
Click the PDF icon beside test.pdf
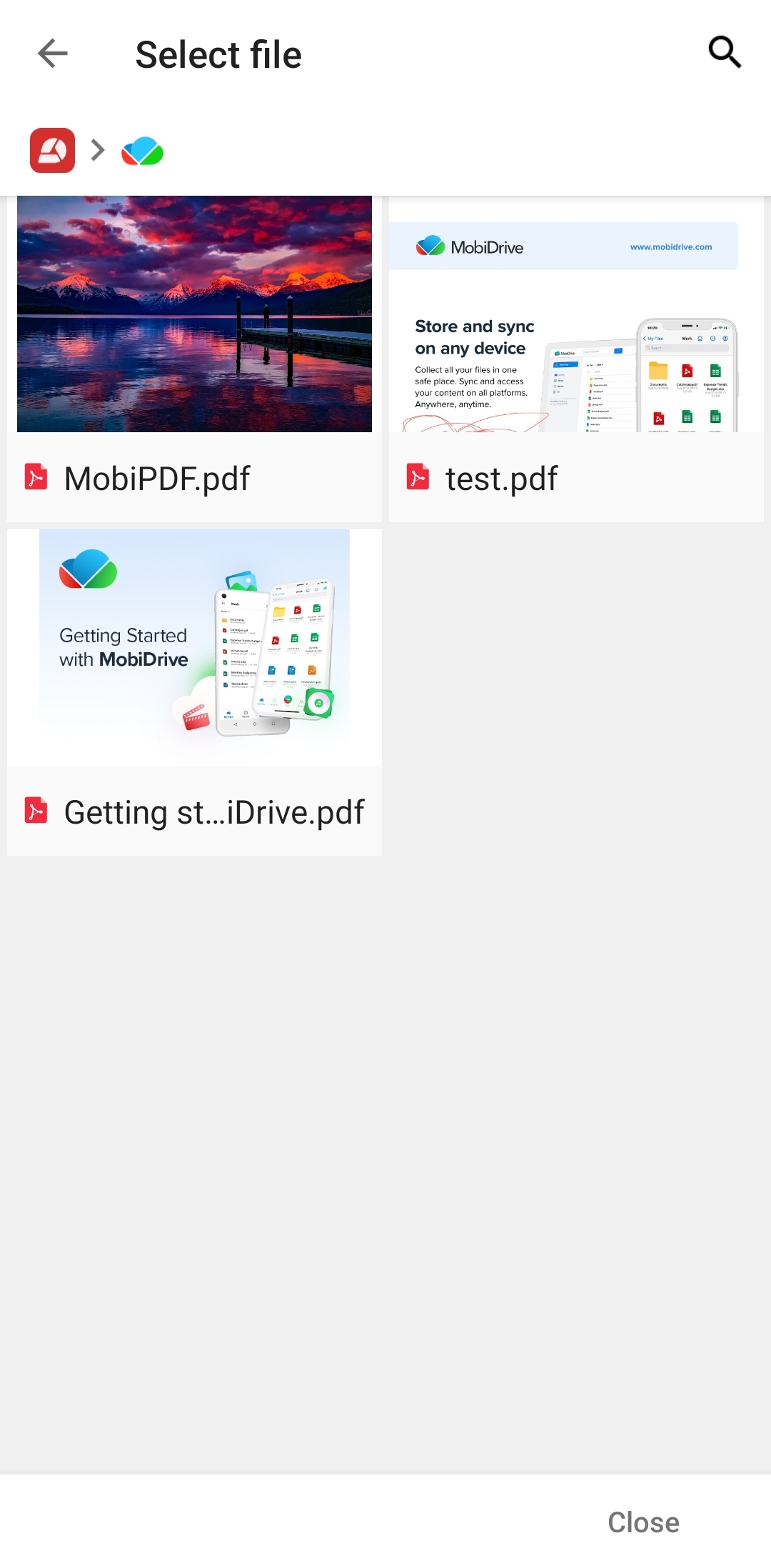[x=419, y=477]
